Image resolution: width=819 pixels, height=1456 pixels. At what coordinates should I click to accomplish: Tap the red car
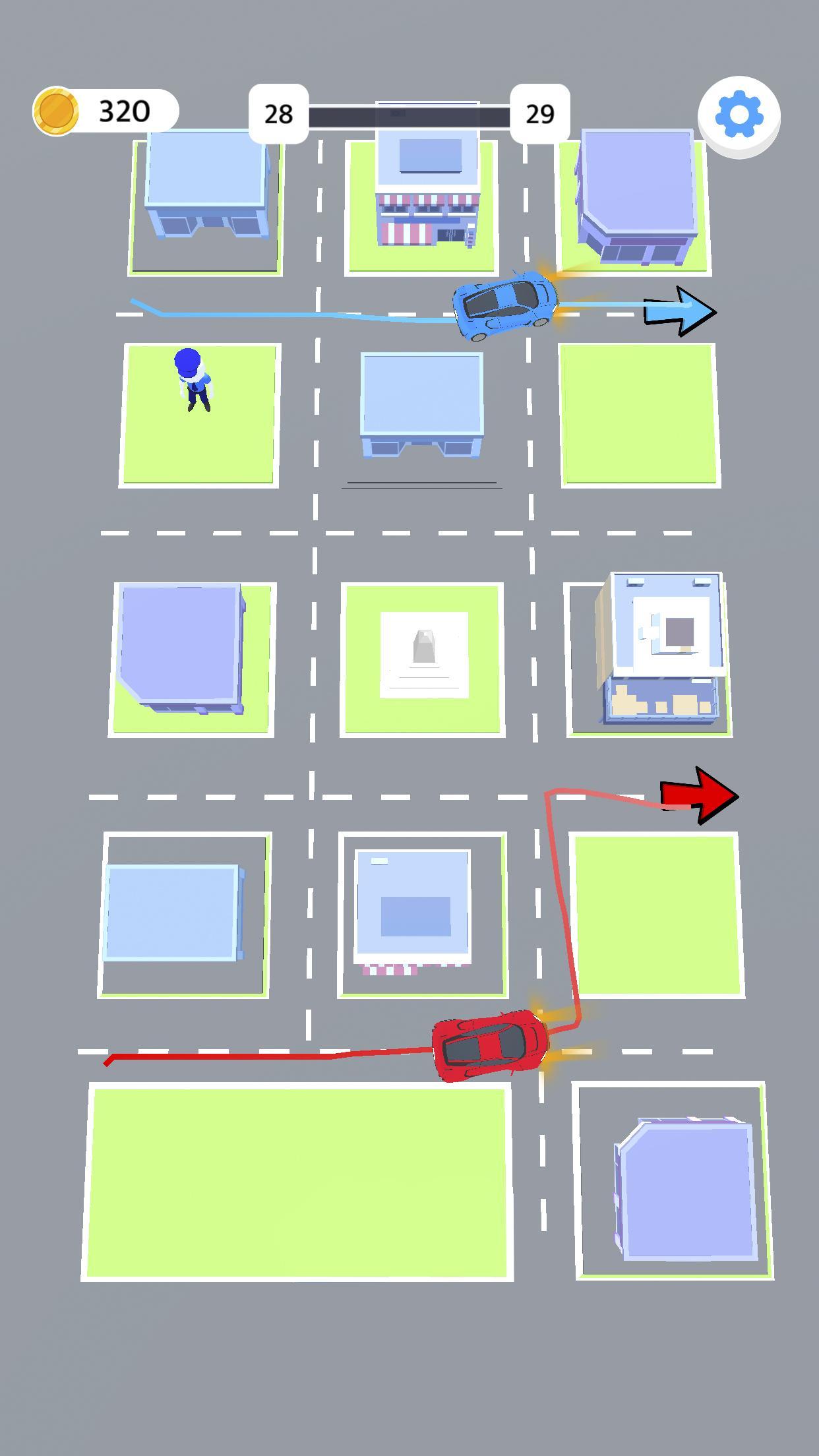pyautogui.click(x=491, y=1045)
